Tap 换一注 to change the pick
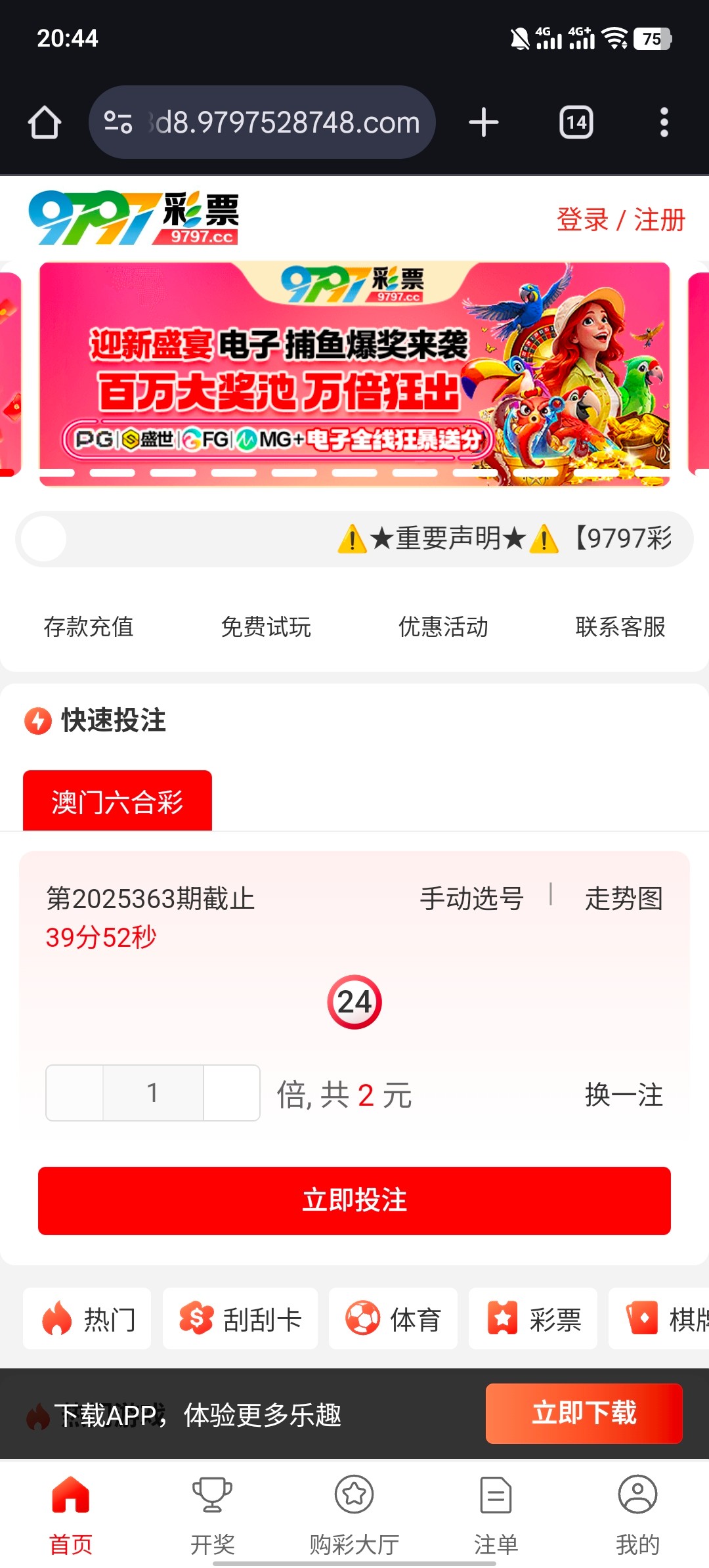The width and height of the screenshot is (709, 1568). (x=624, y=1095)
